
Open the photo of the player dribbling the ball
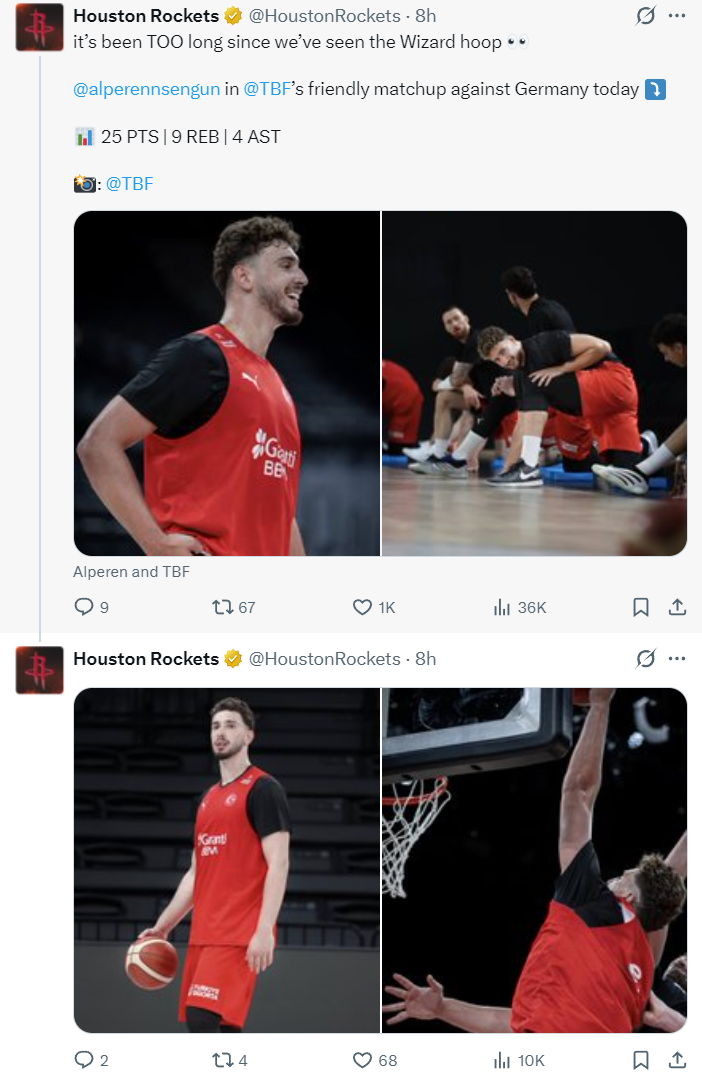(x=227, y=860)
